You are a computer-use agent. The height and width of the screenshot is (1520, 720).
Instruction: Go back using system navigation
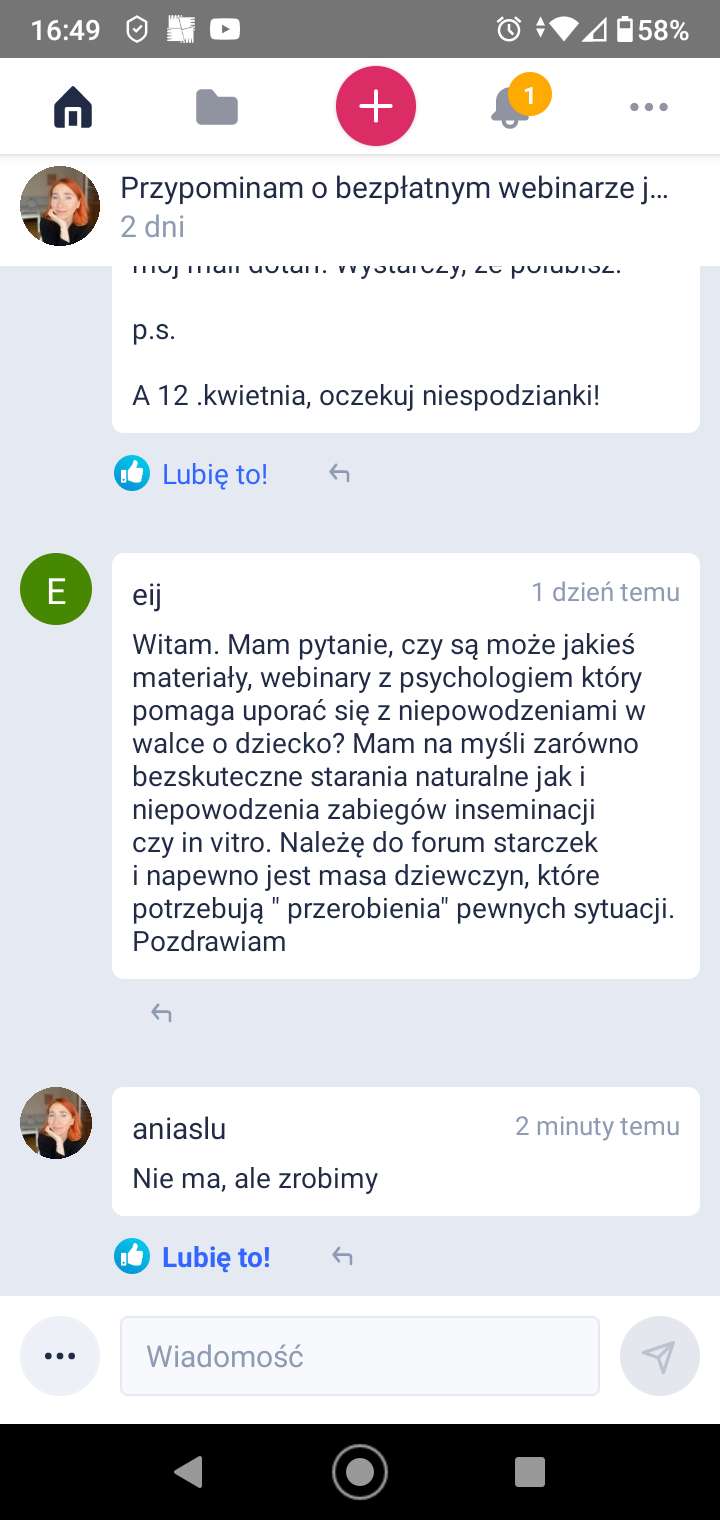pos(188,1471)
